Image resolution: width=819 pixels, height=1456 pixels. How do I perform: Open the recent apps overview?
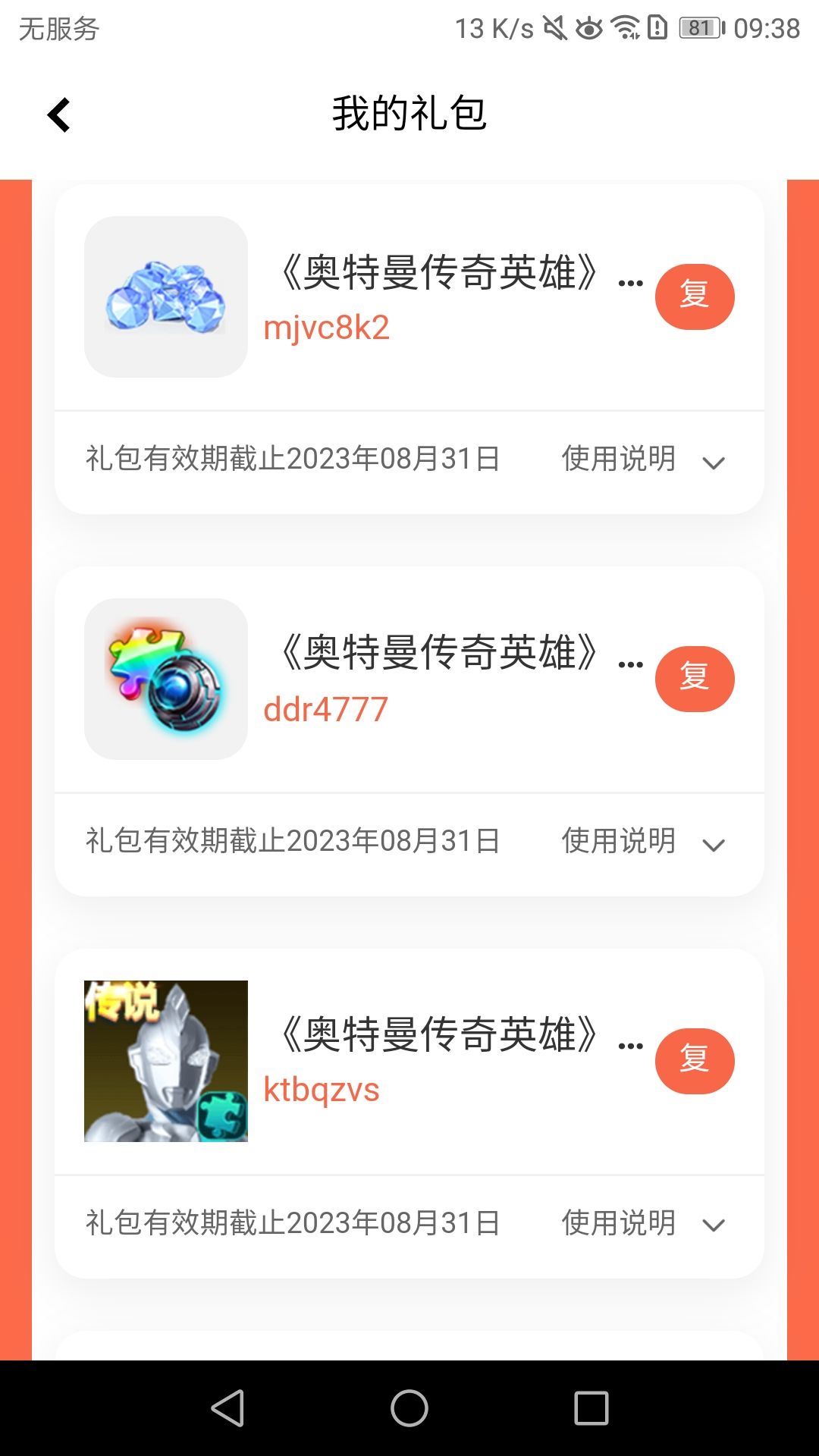pos(591,1408)
